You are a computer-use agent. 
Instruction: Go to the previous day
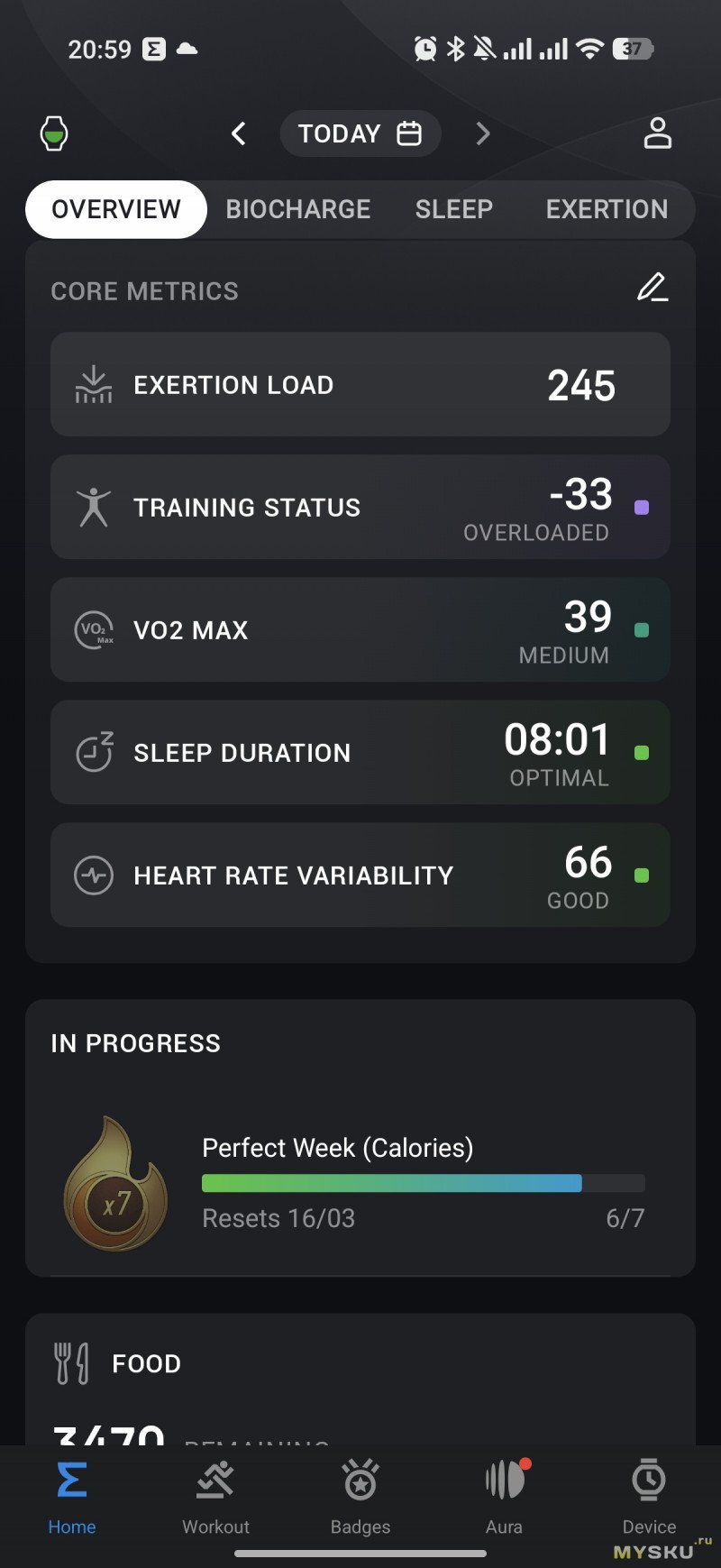pos(239,134)
